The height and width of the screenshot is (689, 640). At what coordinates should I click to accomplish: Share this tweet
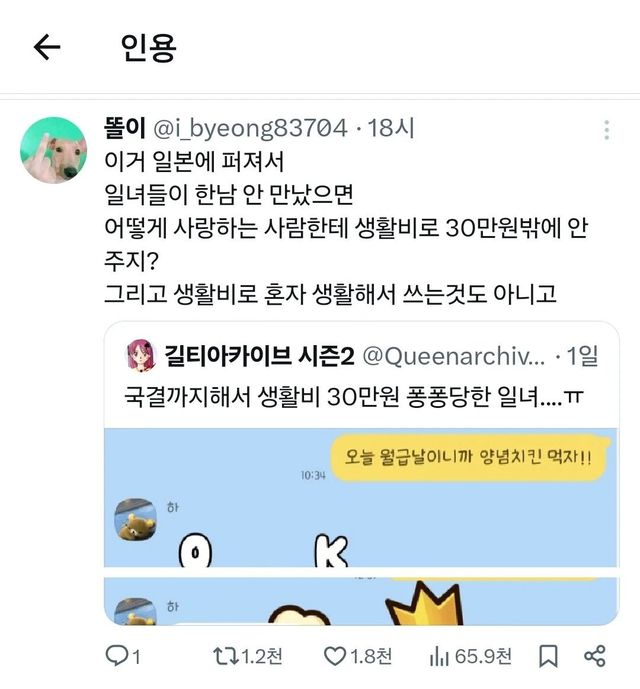click(x=594, y=656)
